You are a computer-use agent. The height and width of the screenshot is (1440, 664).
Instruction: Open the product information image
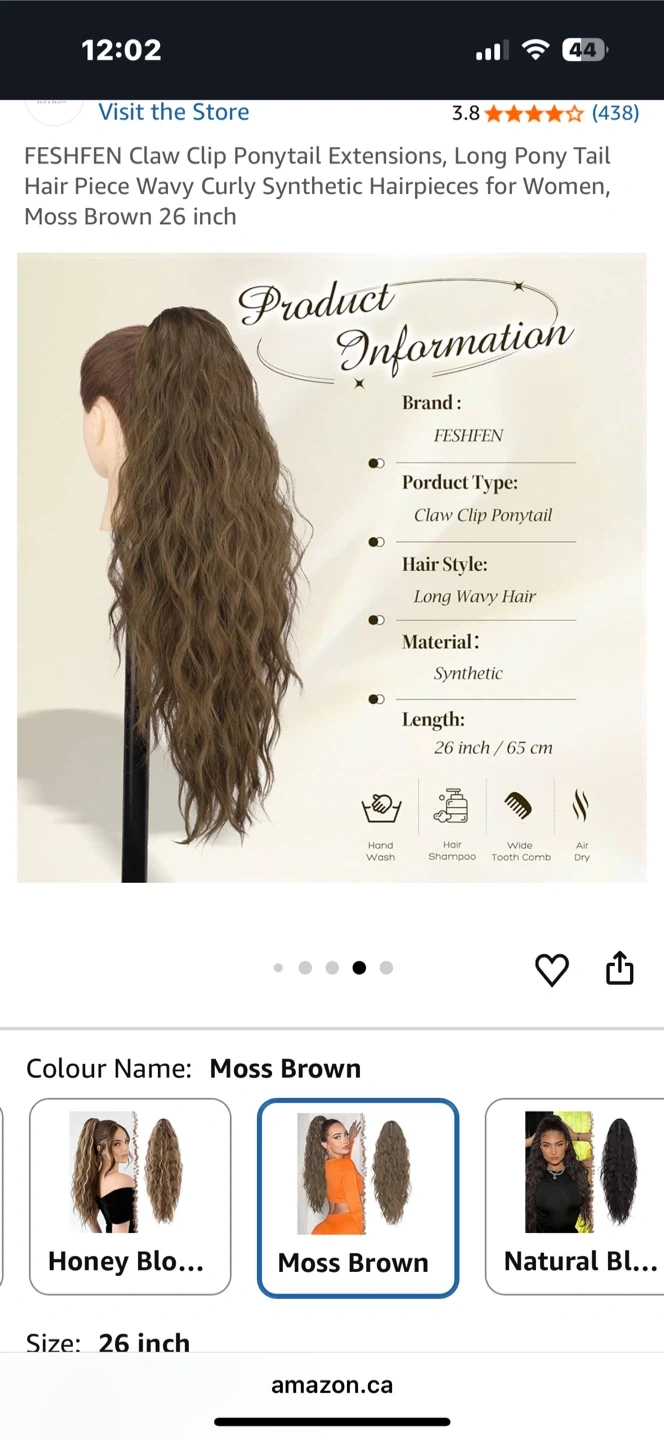pos(332,567)
